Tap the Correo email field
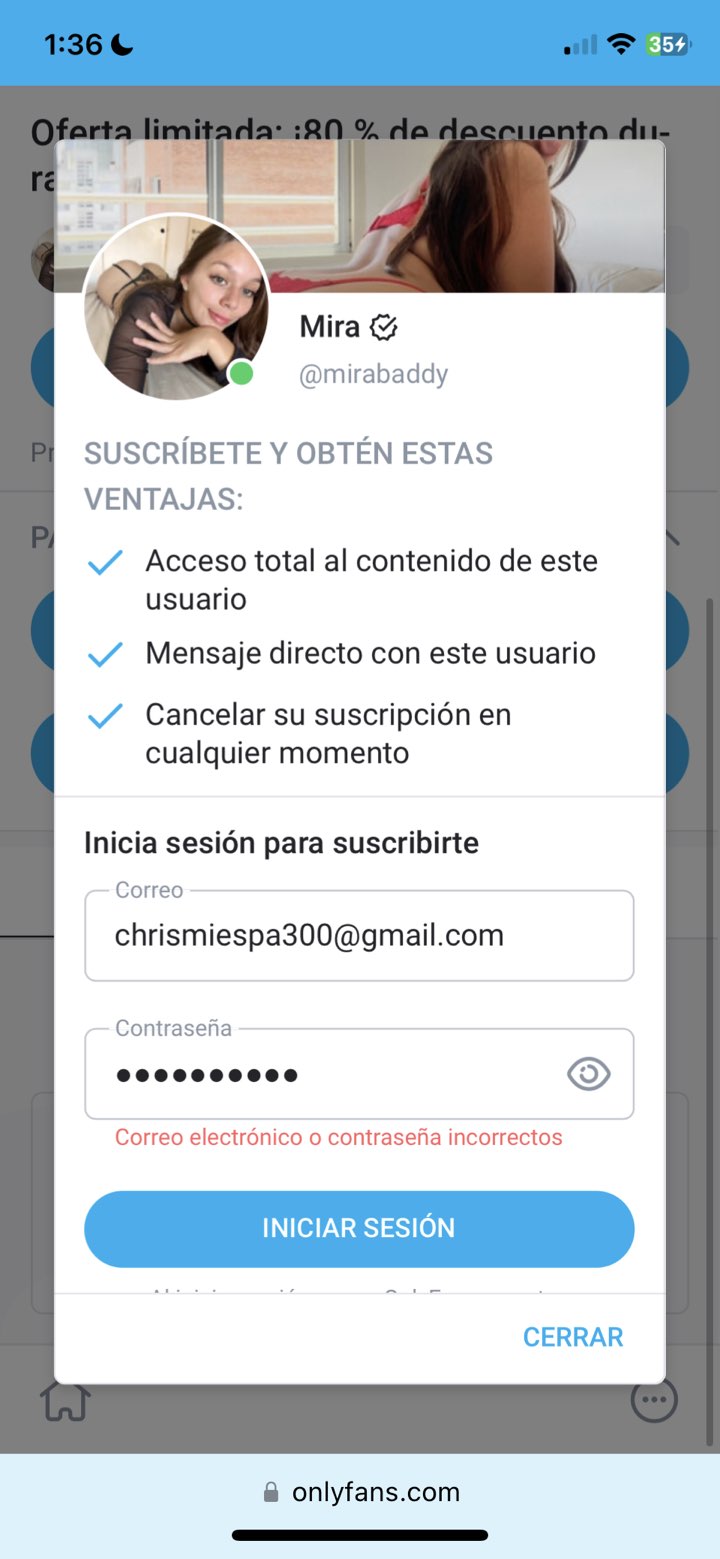The width and height of the screenshot is (720, 1559). [x=358, y=936]
